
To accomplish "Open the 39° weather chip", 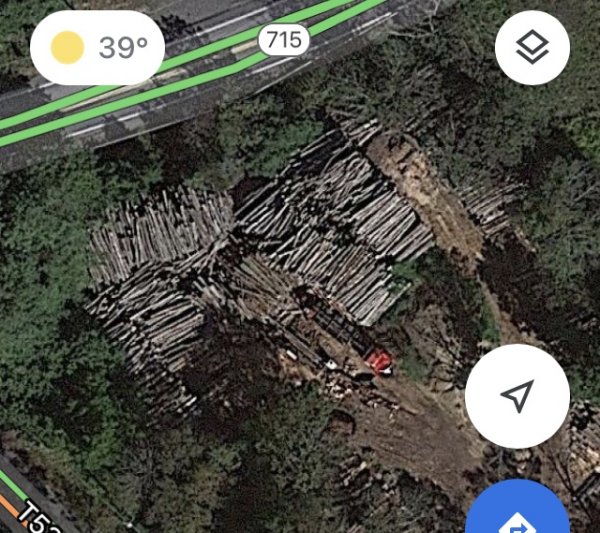I will point(98,47).
